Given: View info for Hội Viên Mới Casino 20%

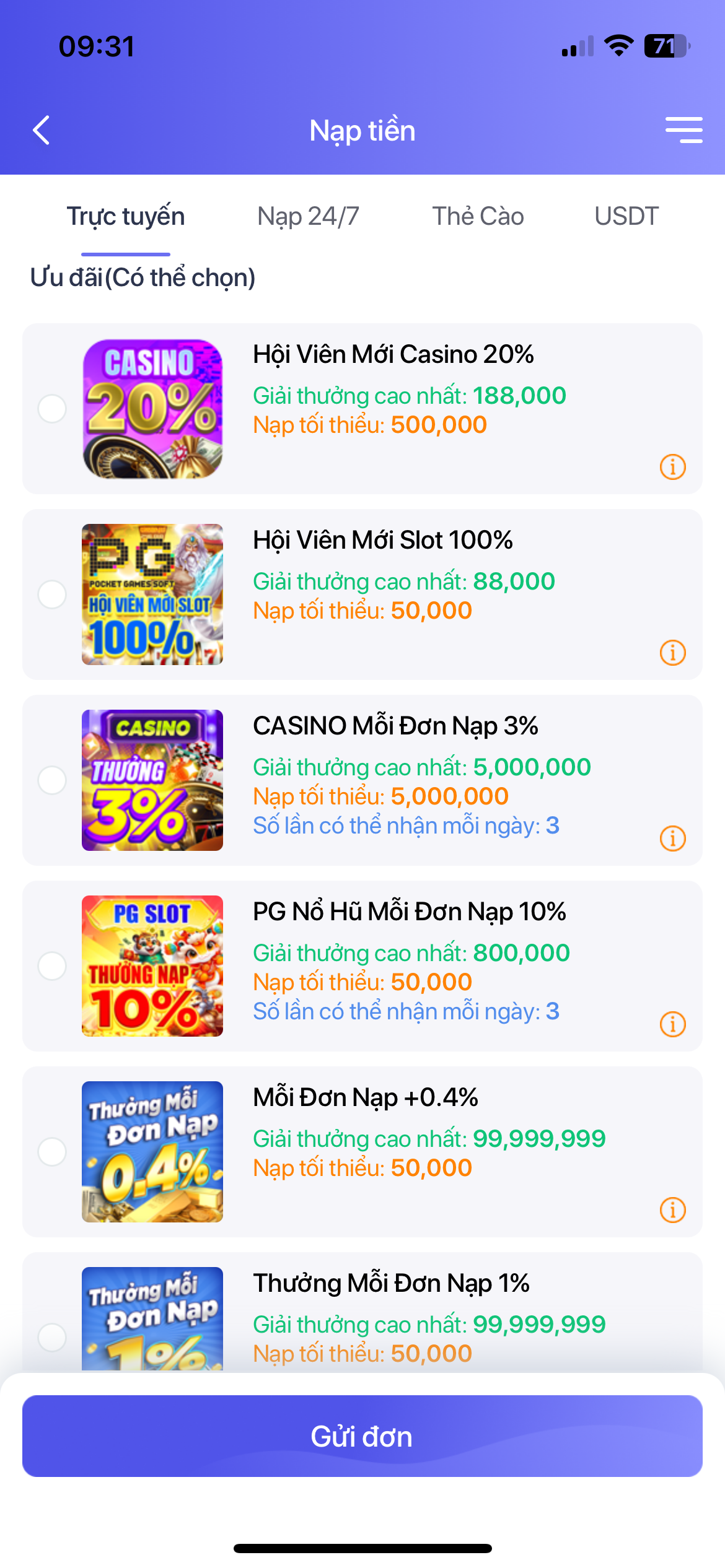Looking at the screenshot, I should tap(672, 467).
